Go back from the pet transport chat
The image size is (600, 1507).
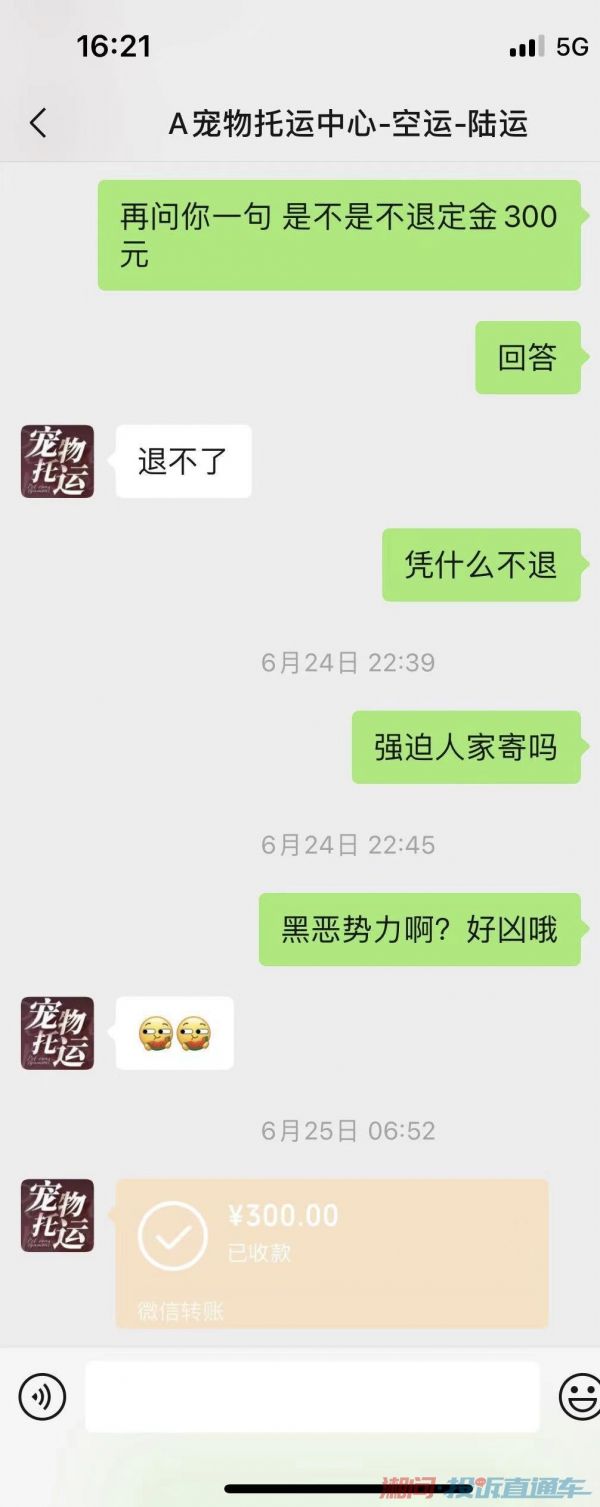(38, 123)
